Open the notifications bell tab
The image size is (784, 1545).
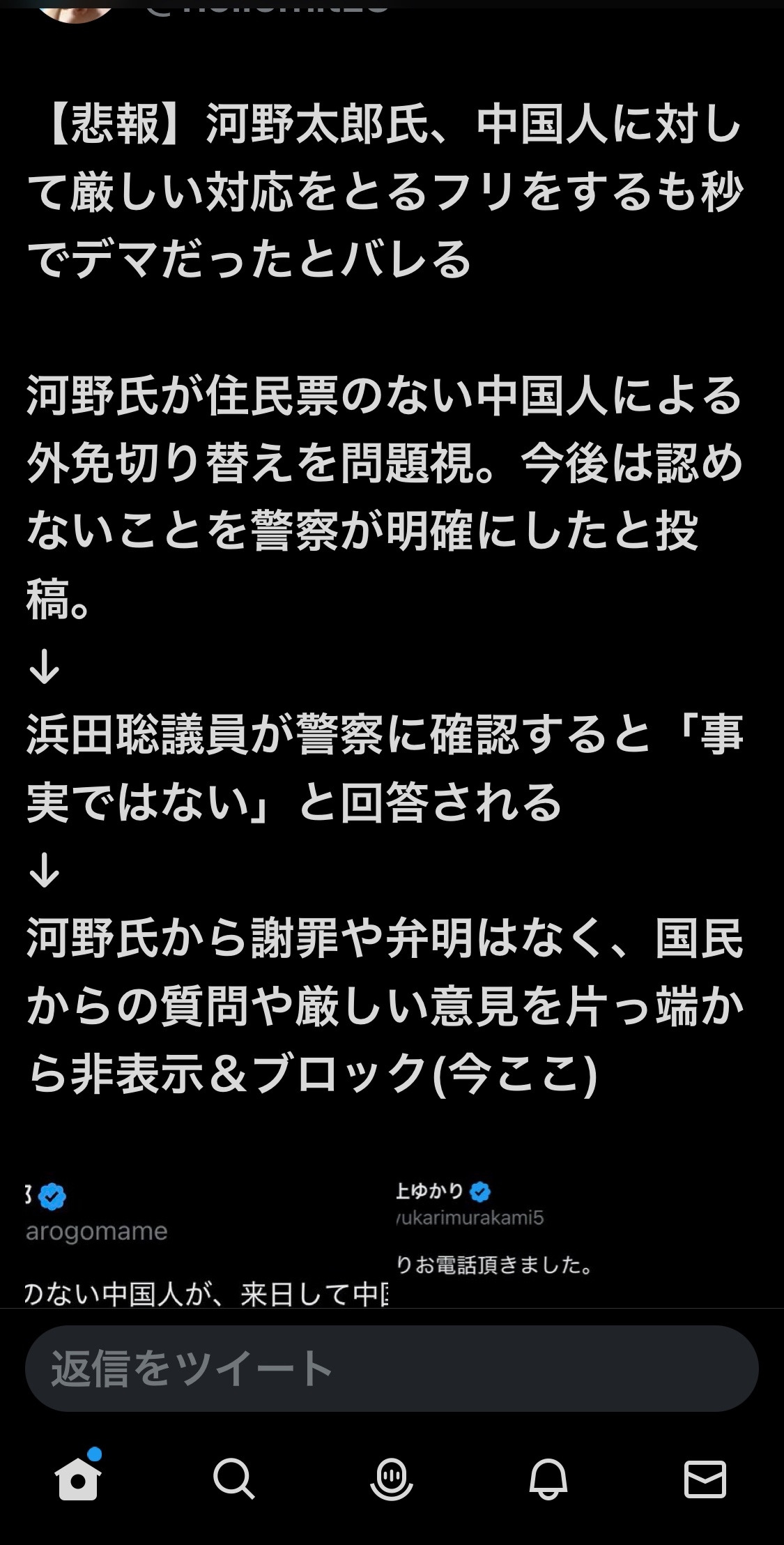point(548,1478)
